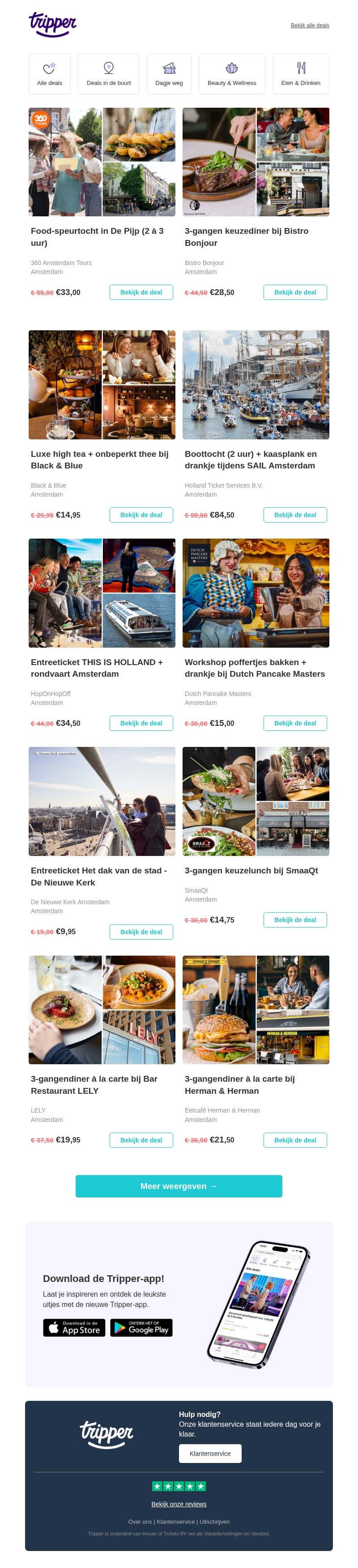Screen dimensions: 358x1568
Task: Browse Beauty & Wellness deals
Action: [x=232, y=74]
